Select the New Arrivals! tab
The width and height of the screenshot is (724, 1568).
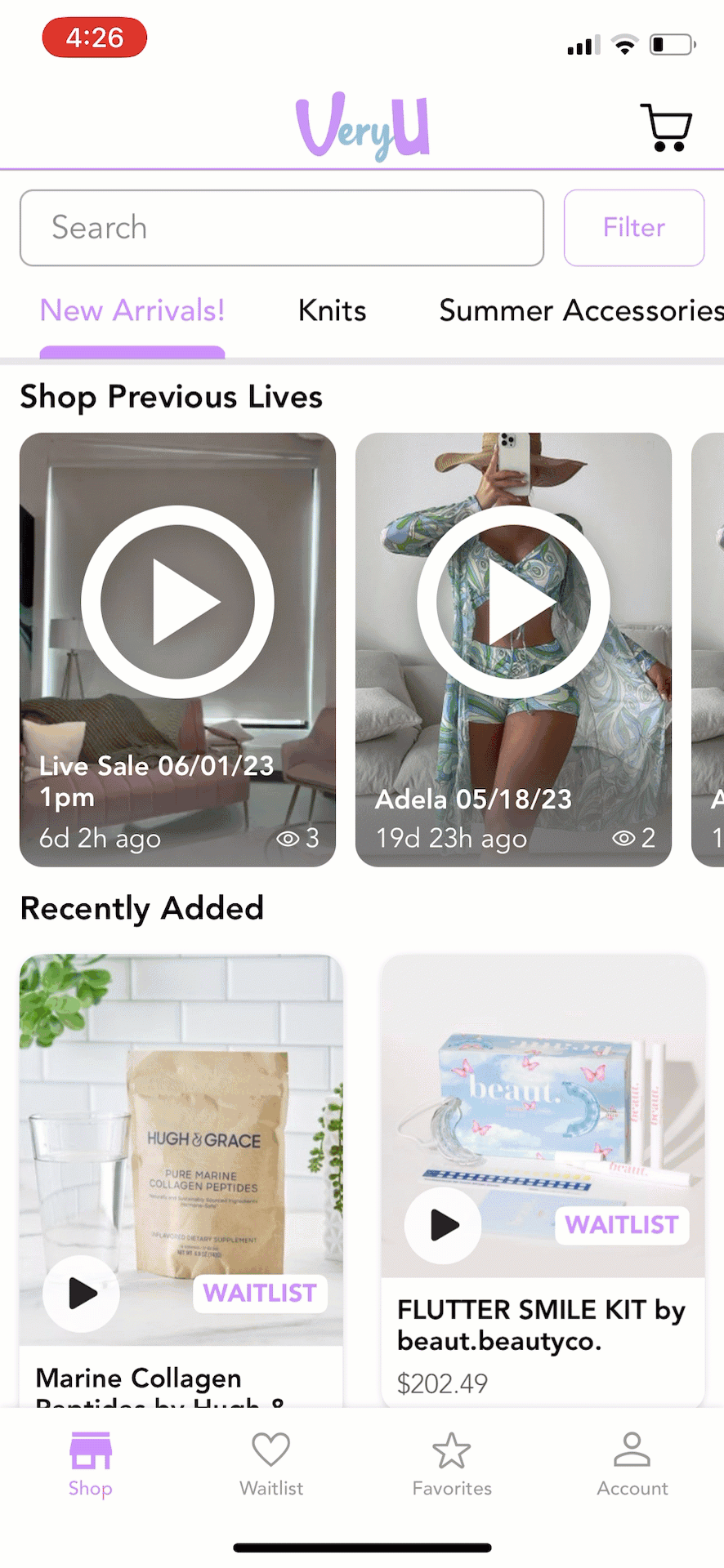[x=132, y=311]
